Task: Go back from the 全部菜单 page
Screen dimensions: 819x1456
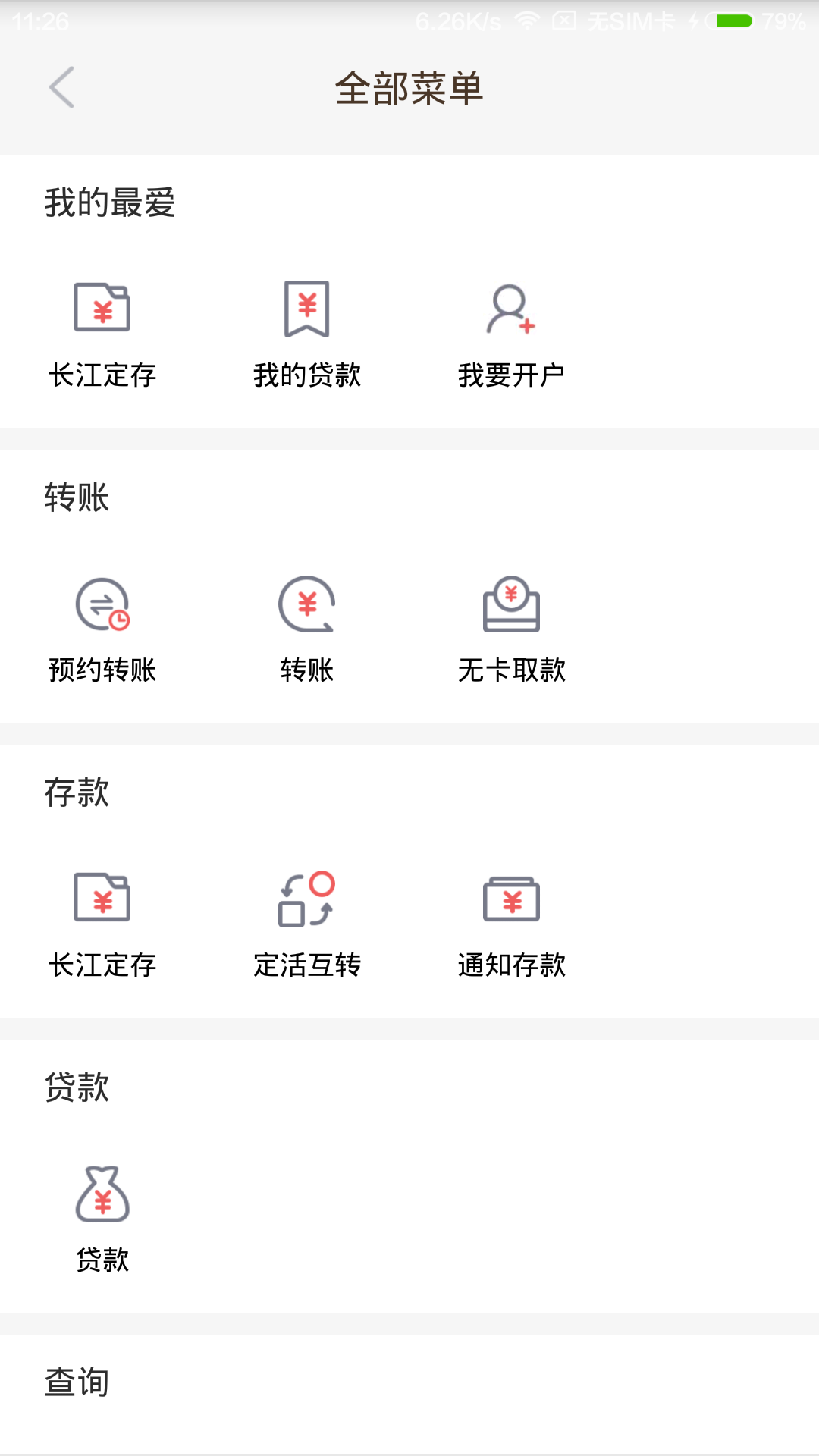Action: (x=62, y=88)
